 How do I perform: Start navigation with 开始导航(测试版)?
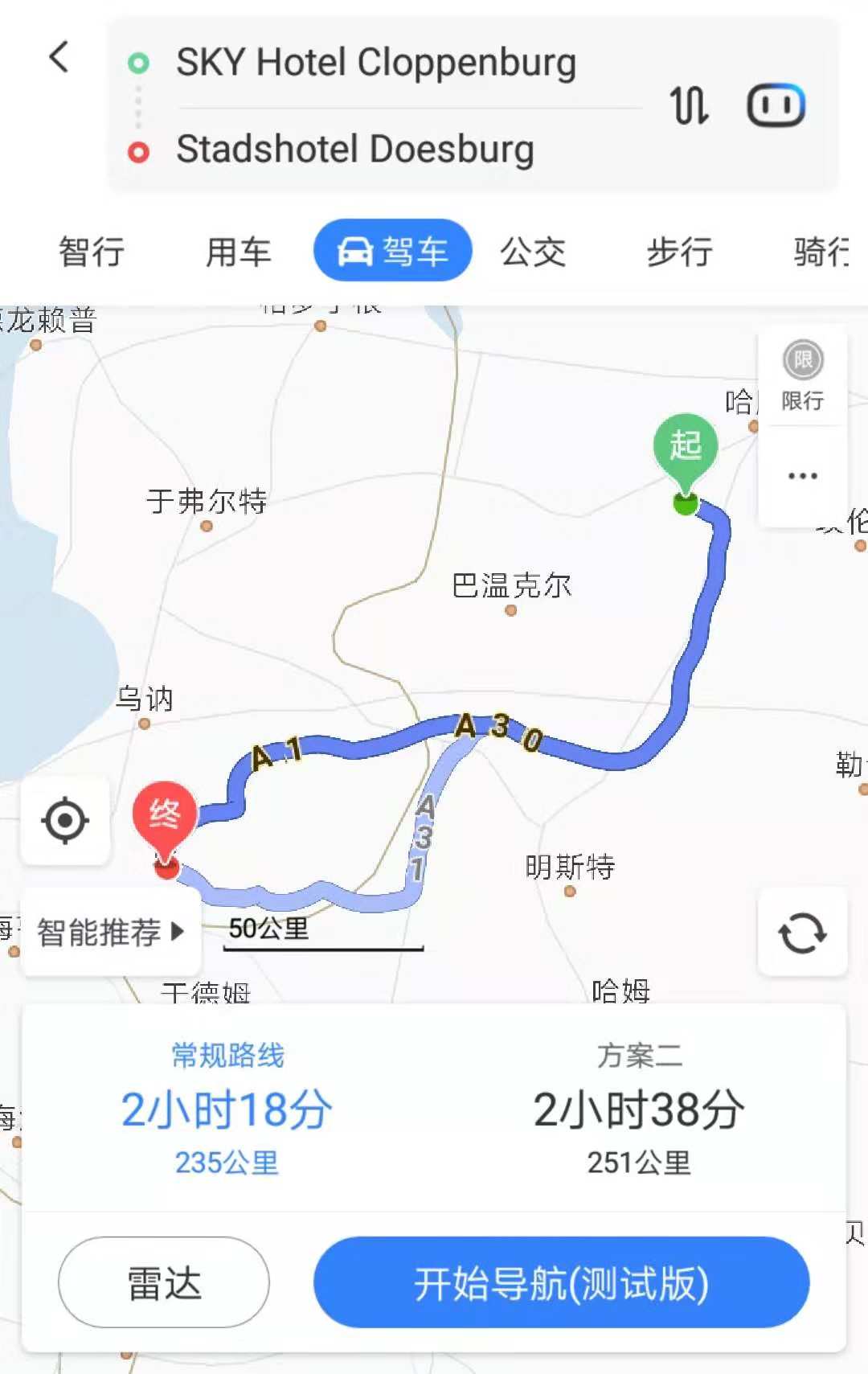point(561,1282)
